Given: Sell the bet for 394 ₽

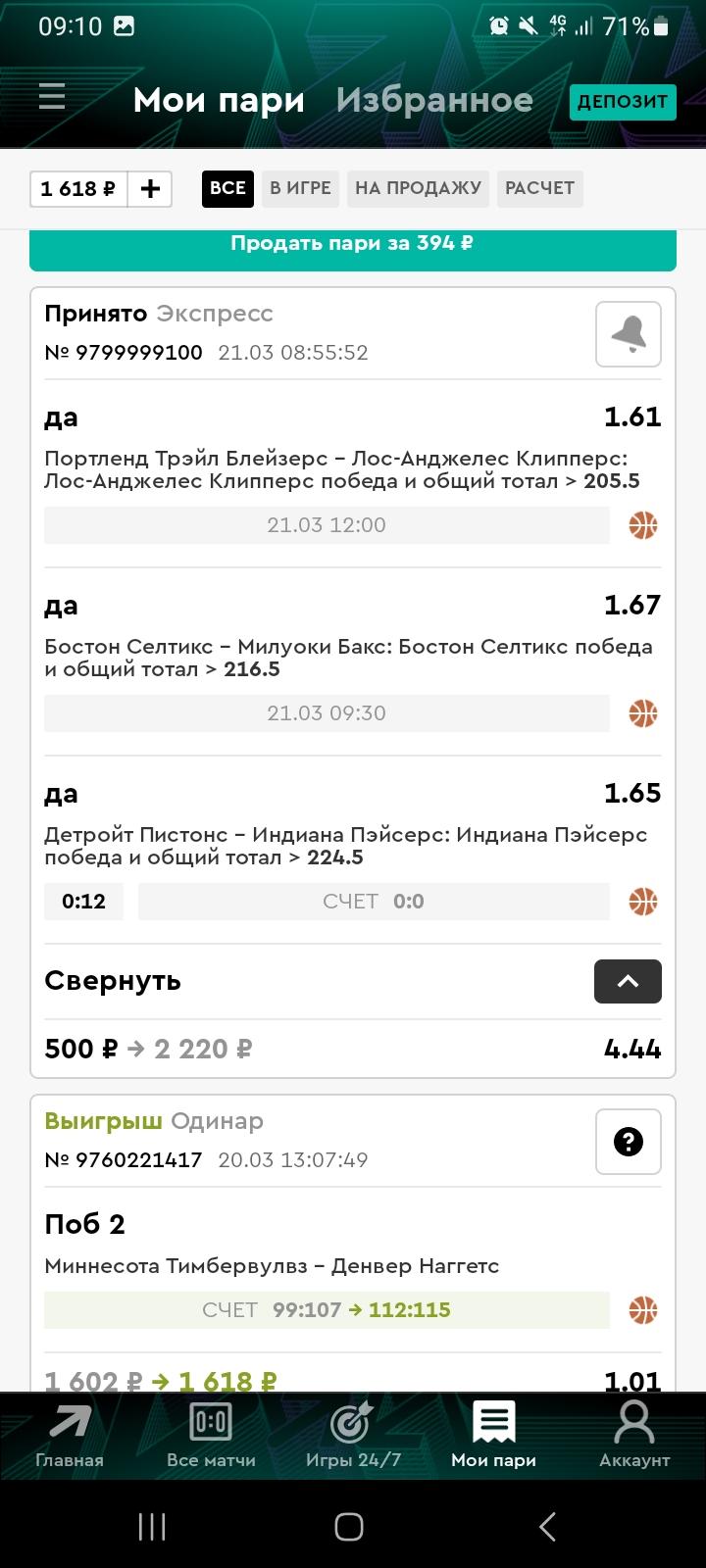Looking at the screenshot, I should (353, 245).
